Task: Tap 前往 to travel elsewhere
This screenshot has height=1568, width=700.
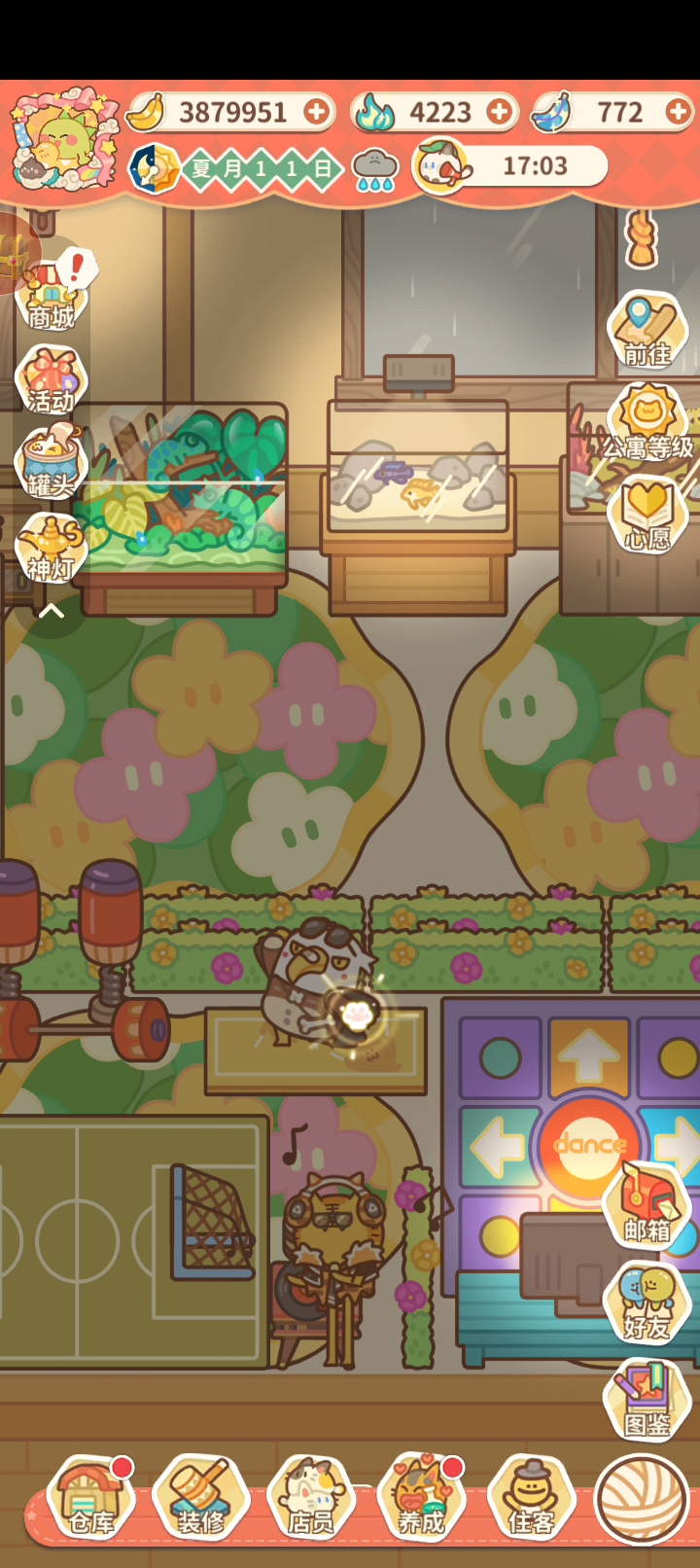Action: click(x=647, y=333)
